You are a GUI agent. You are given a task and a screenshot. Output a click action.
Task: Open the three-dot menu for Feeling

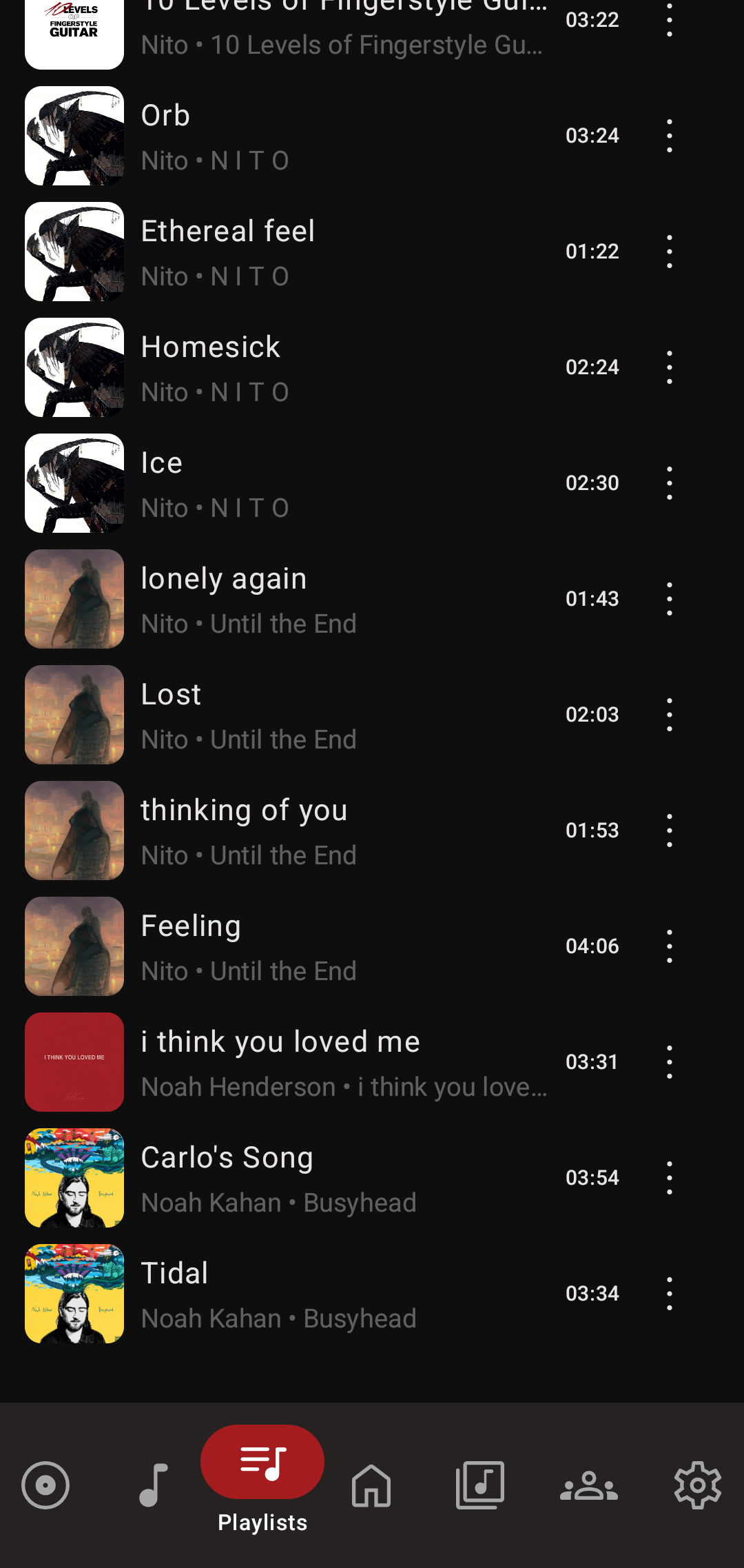[669, 946]
